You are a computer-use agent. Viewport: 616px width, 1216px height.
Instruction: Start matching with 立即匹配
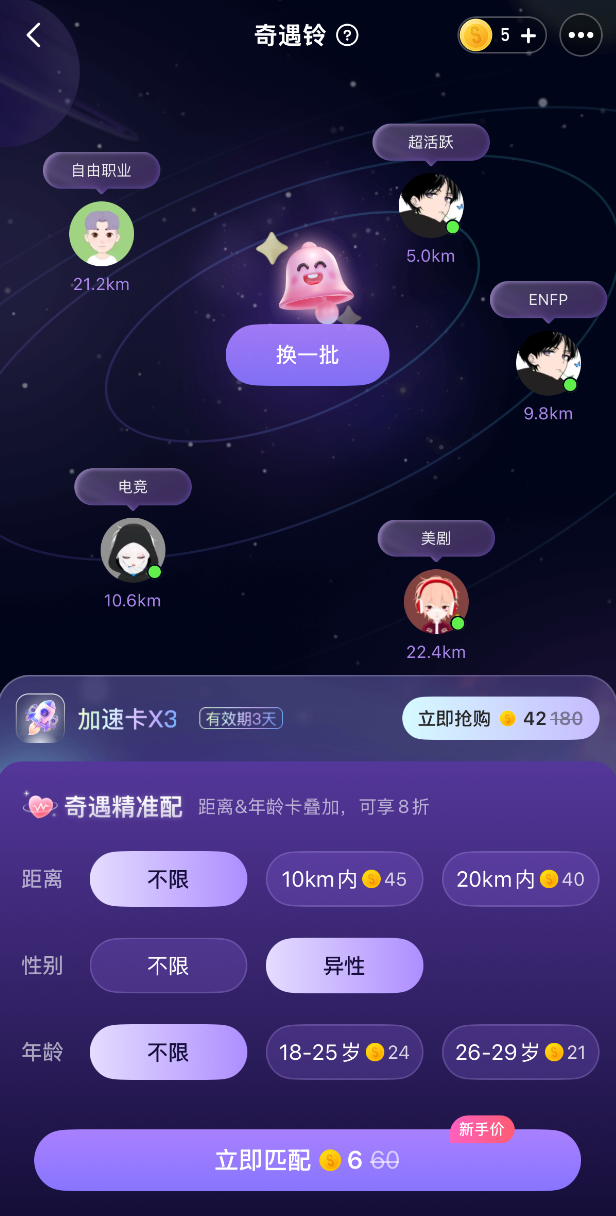[x=307, y=1160]
